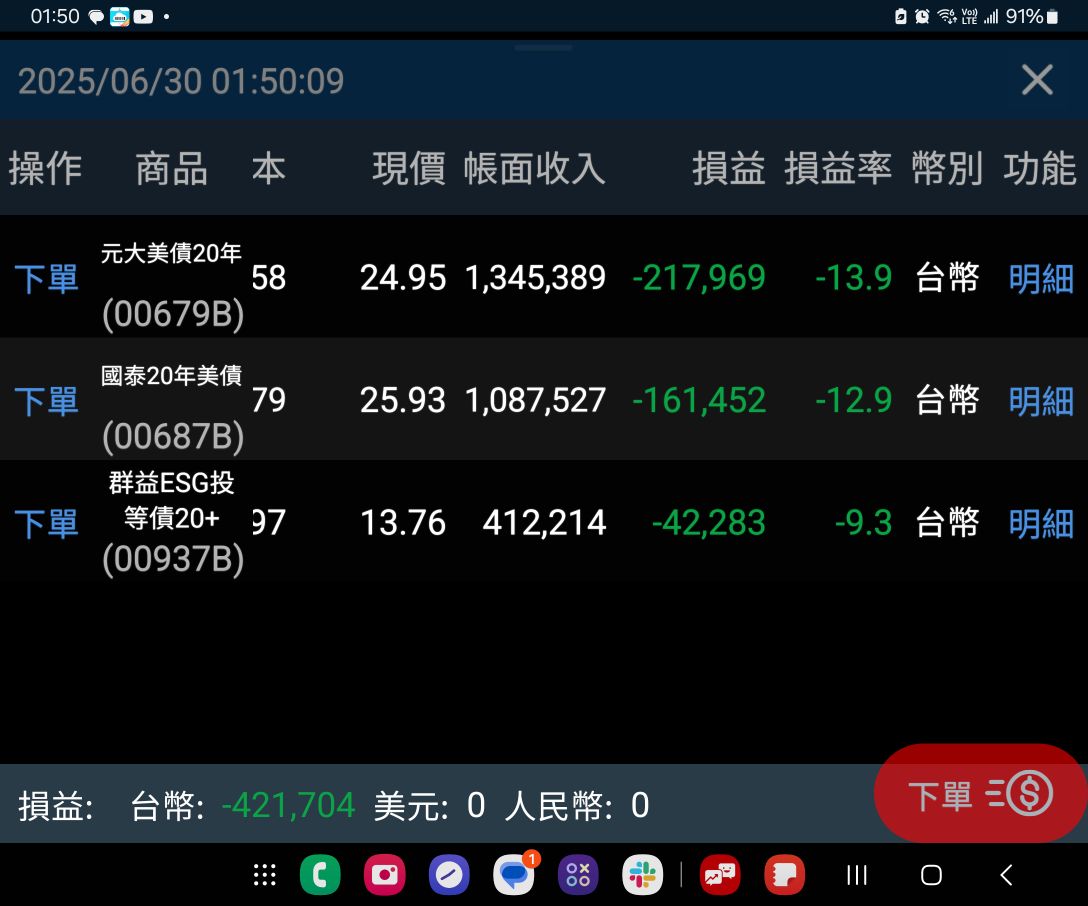This screenshot has width=1088, height=906.
Task: Tap 下單 for 群益ESG投等債20+ (00937B)
Action: [46, 523]
